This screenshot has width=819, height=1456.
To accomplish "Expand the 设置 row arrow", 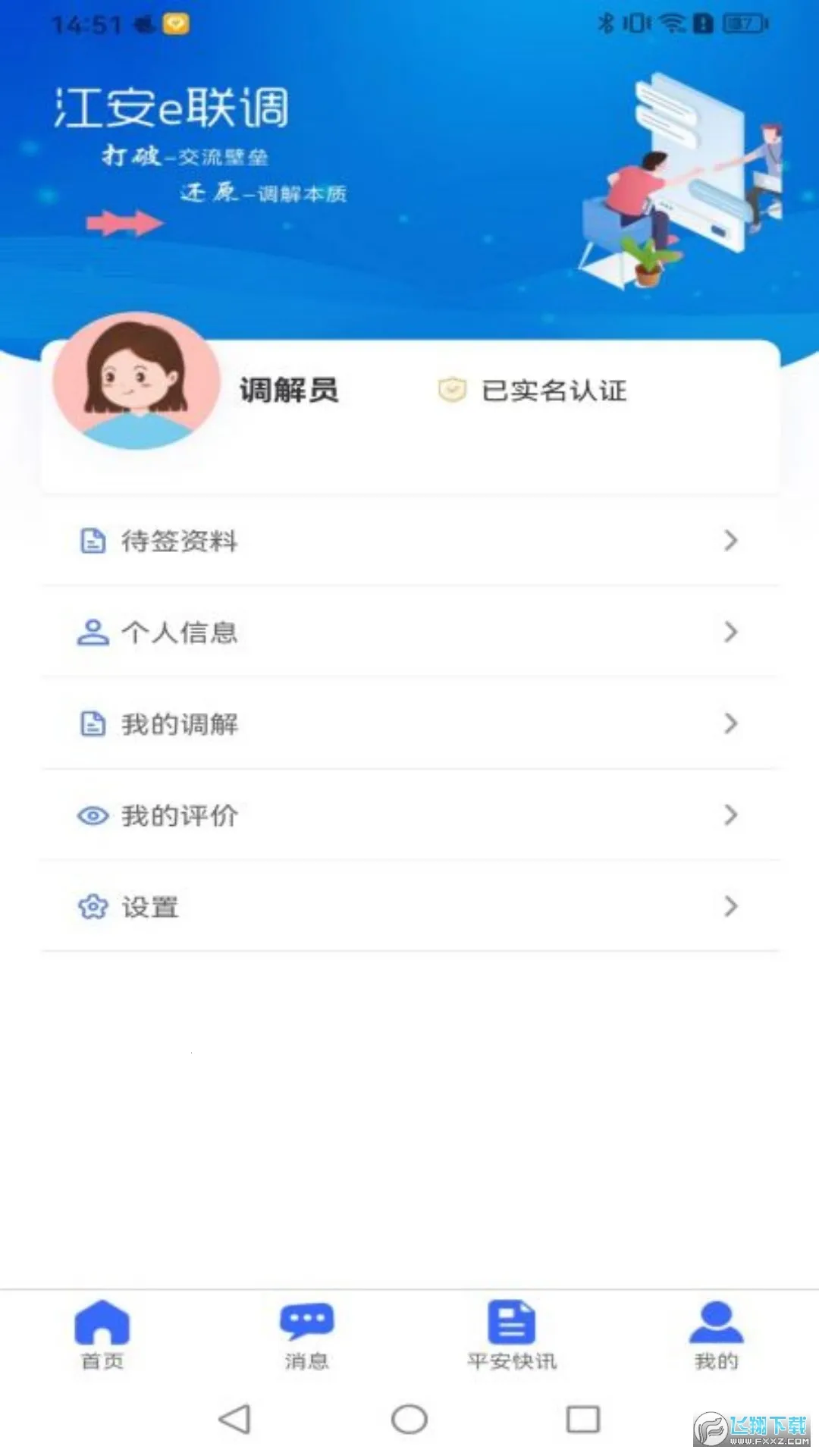I will click(730, 906).
